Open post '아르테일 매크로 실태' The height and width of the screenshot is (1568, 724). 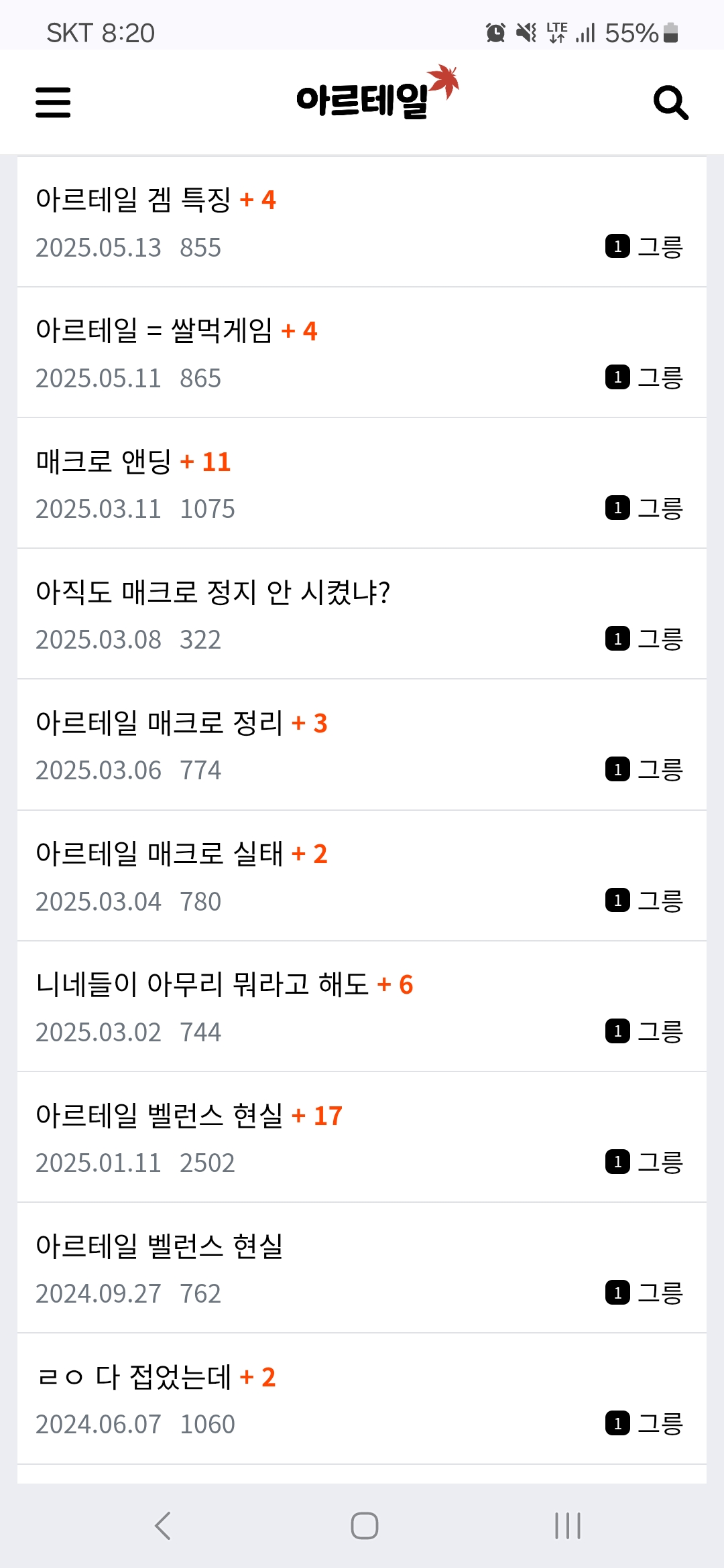click(160, 854)
